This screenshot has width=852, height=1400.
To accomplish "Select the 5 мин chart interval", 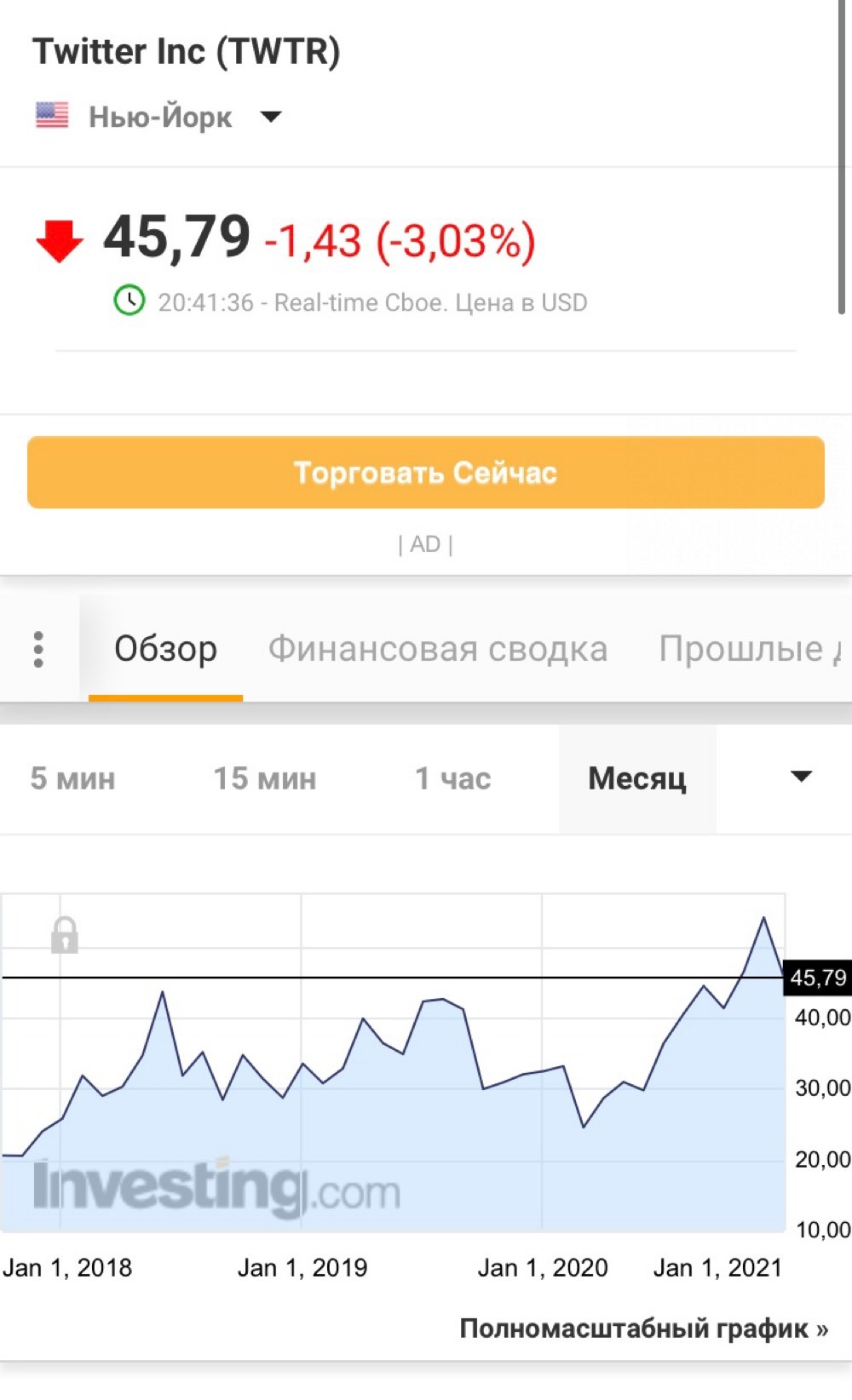I will (x=73, y=778).
